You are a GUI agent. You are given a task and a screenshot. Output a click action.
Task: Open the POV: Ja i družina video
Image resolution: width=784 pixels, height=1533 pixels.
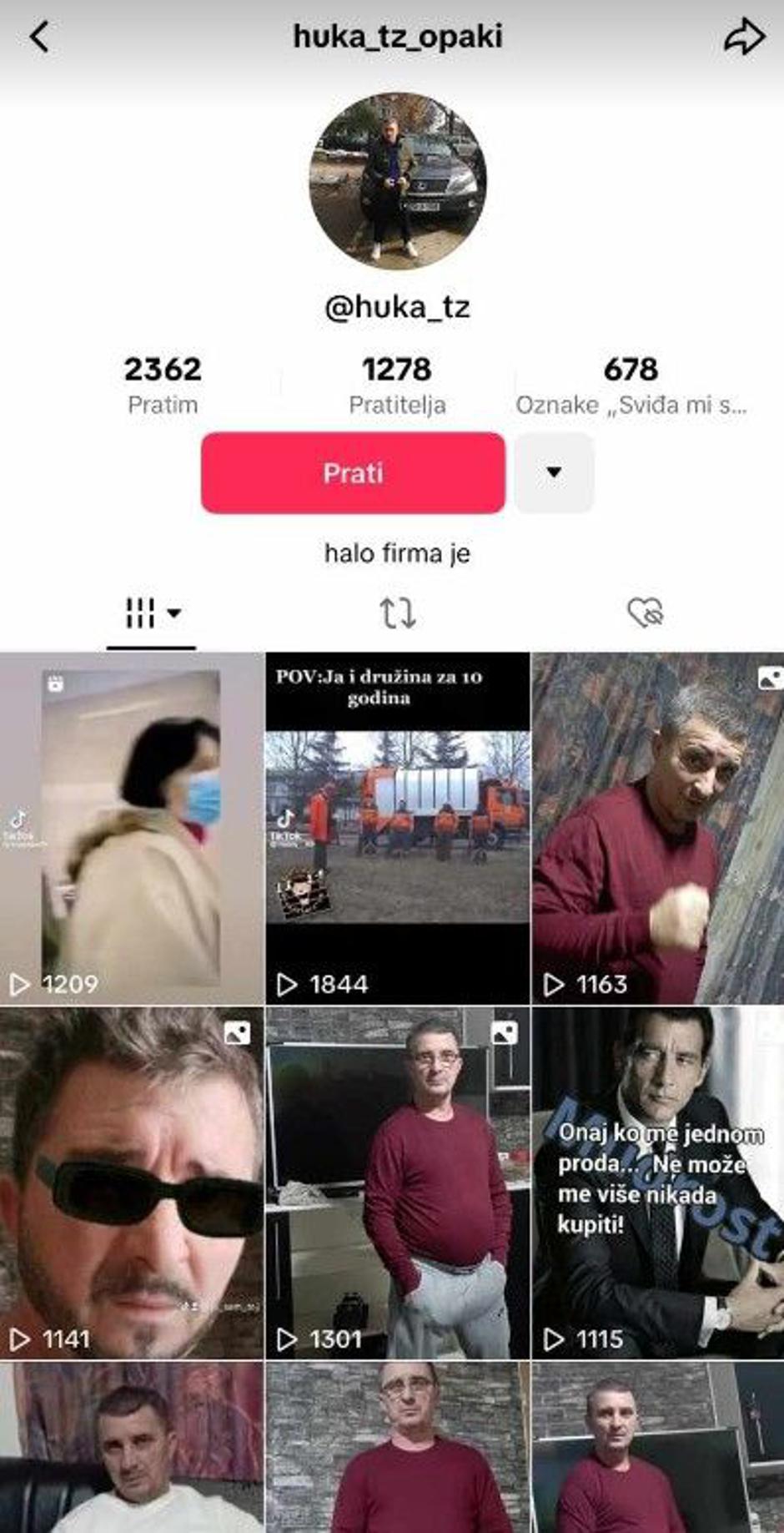pyautogui.click(x=397, y=828)
